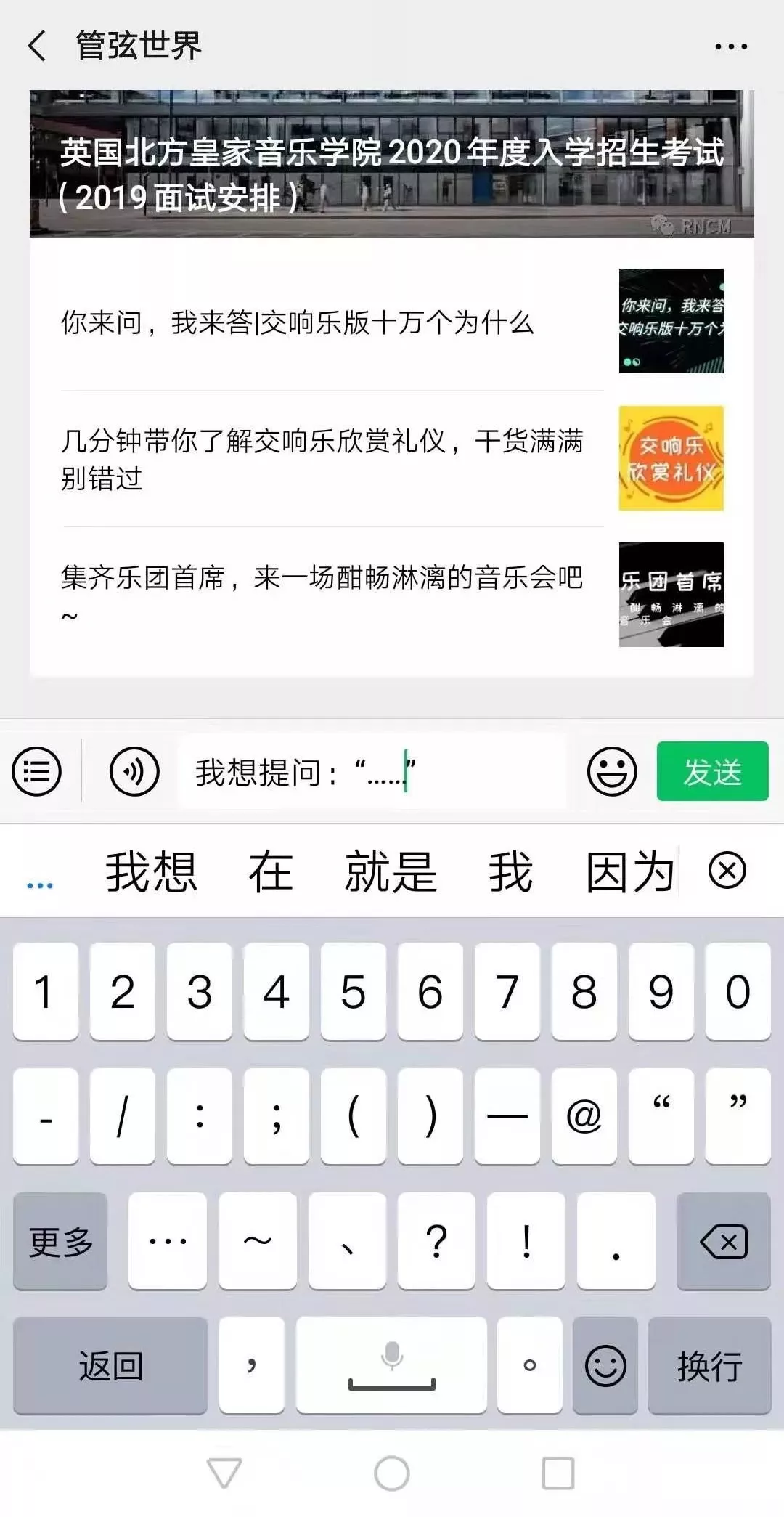The image size is (784, 1517).
Task: Pick the suggestion 我想
Action: click(151, 871)
